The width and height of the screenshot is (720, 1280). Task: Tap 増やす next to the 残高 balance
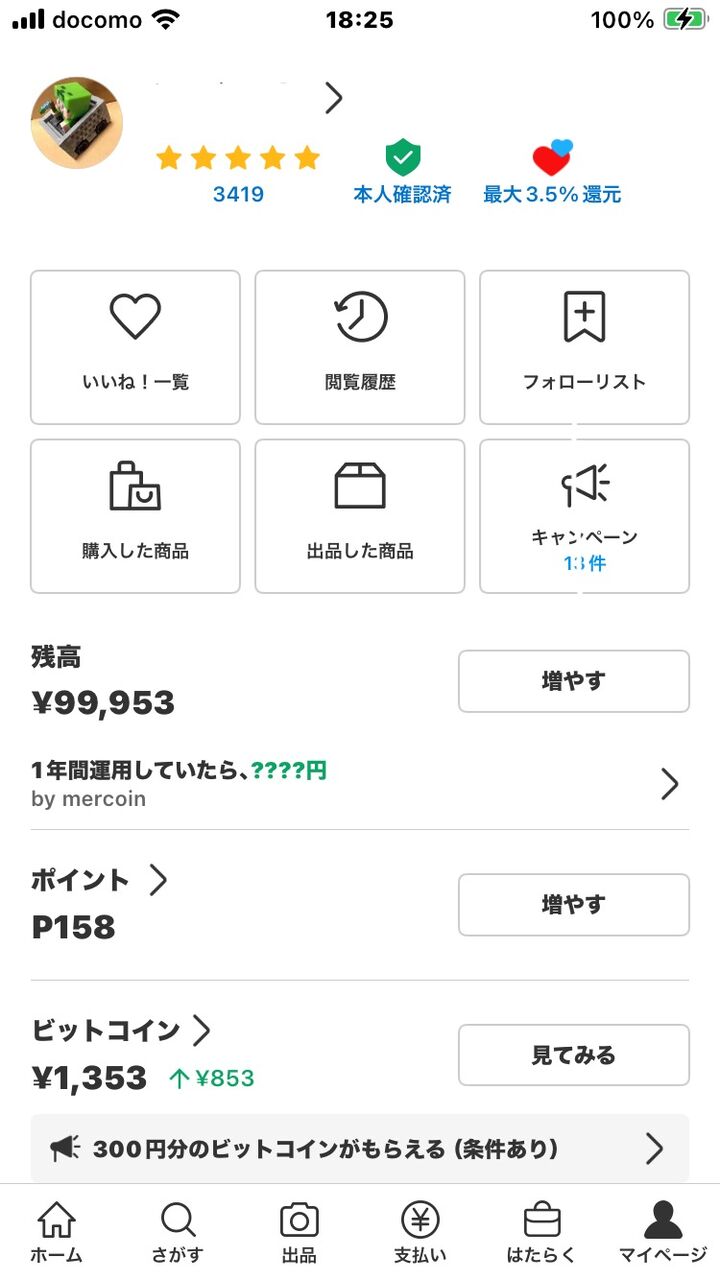click(573, 681)
